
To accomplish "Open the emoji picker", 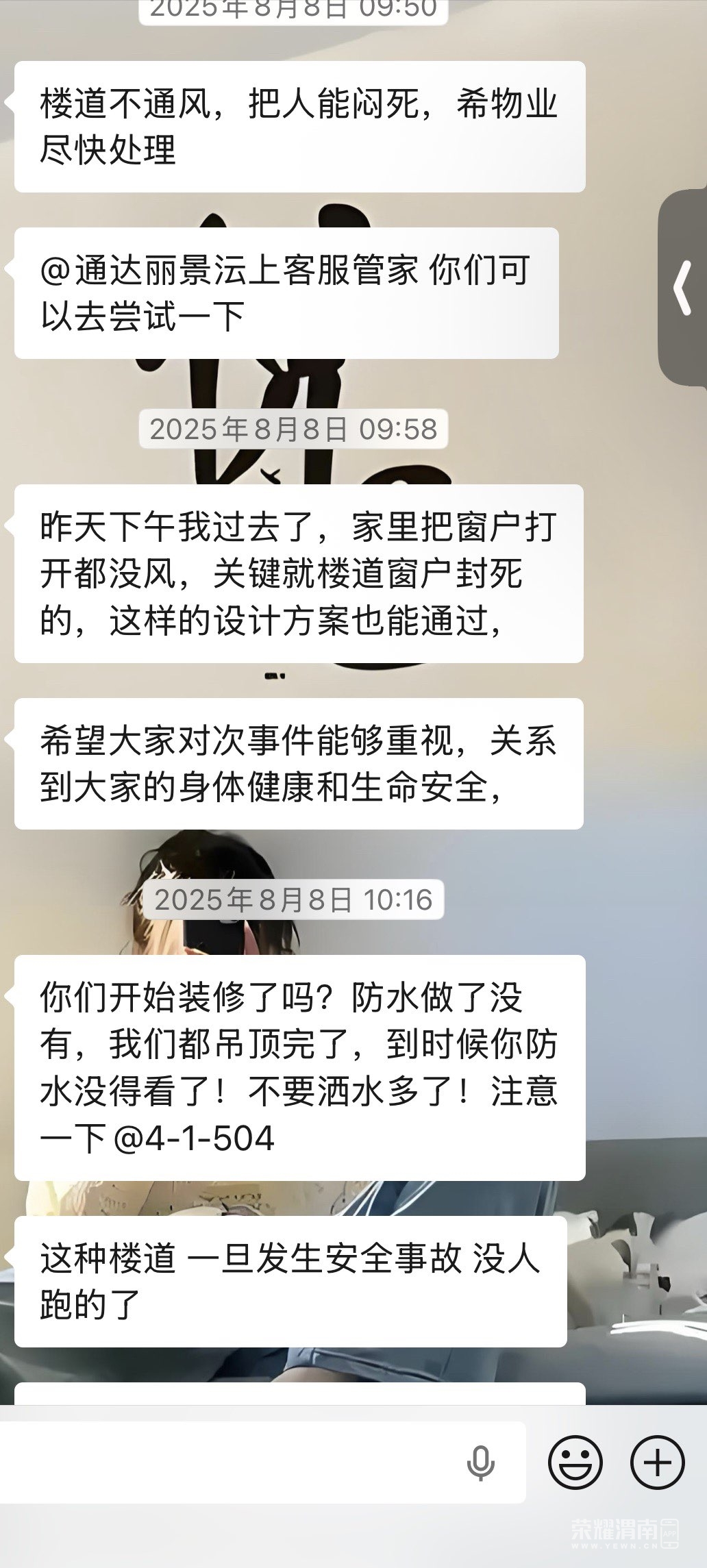I will [575, 1463].
